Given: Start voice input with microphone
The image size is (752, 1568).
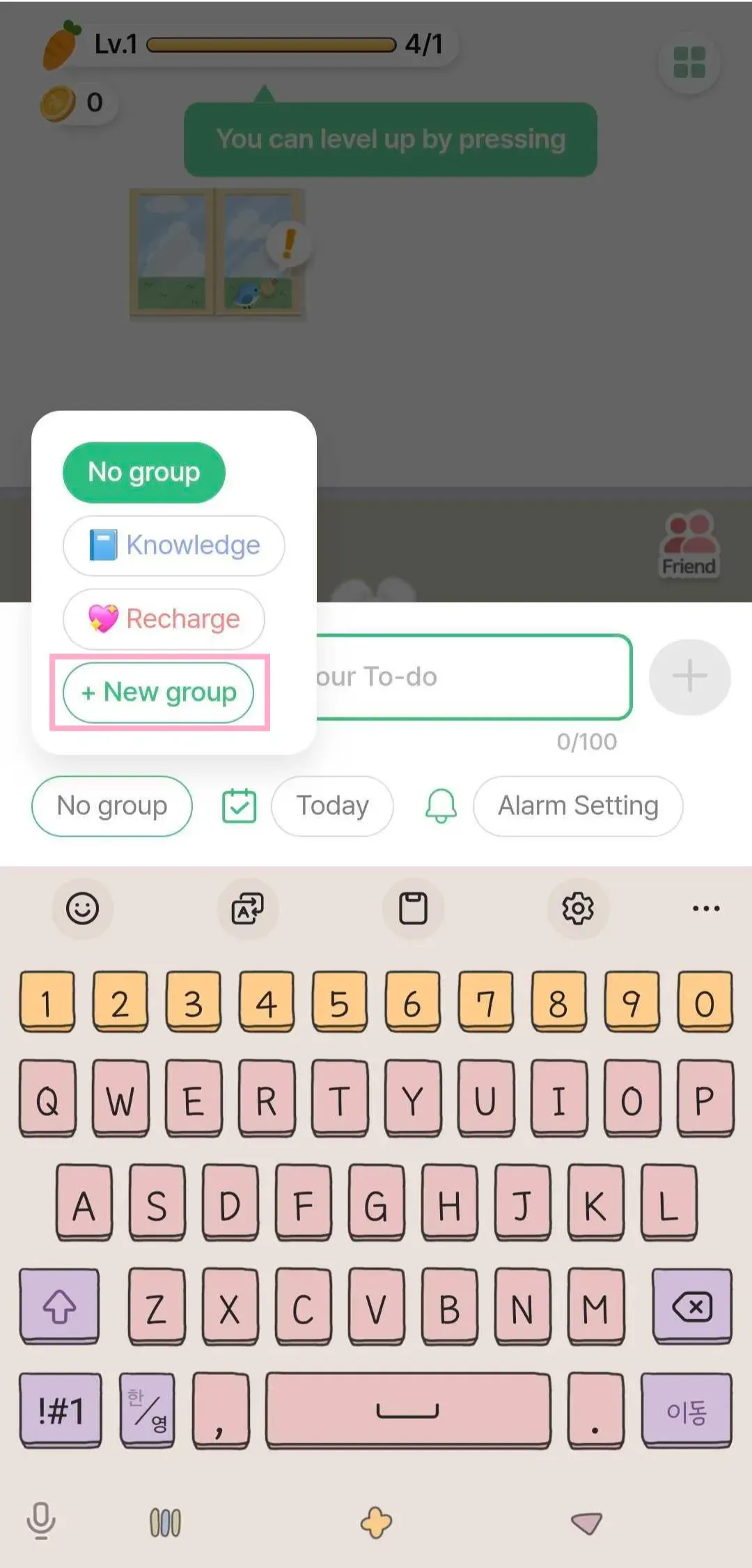Looking at the screenshot, I should [x=41, y=1521].
